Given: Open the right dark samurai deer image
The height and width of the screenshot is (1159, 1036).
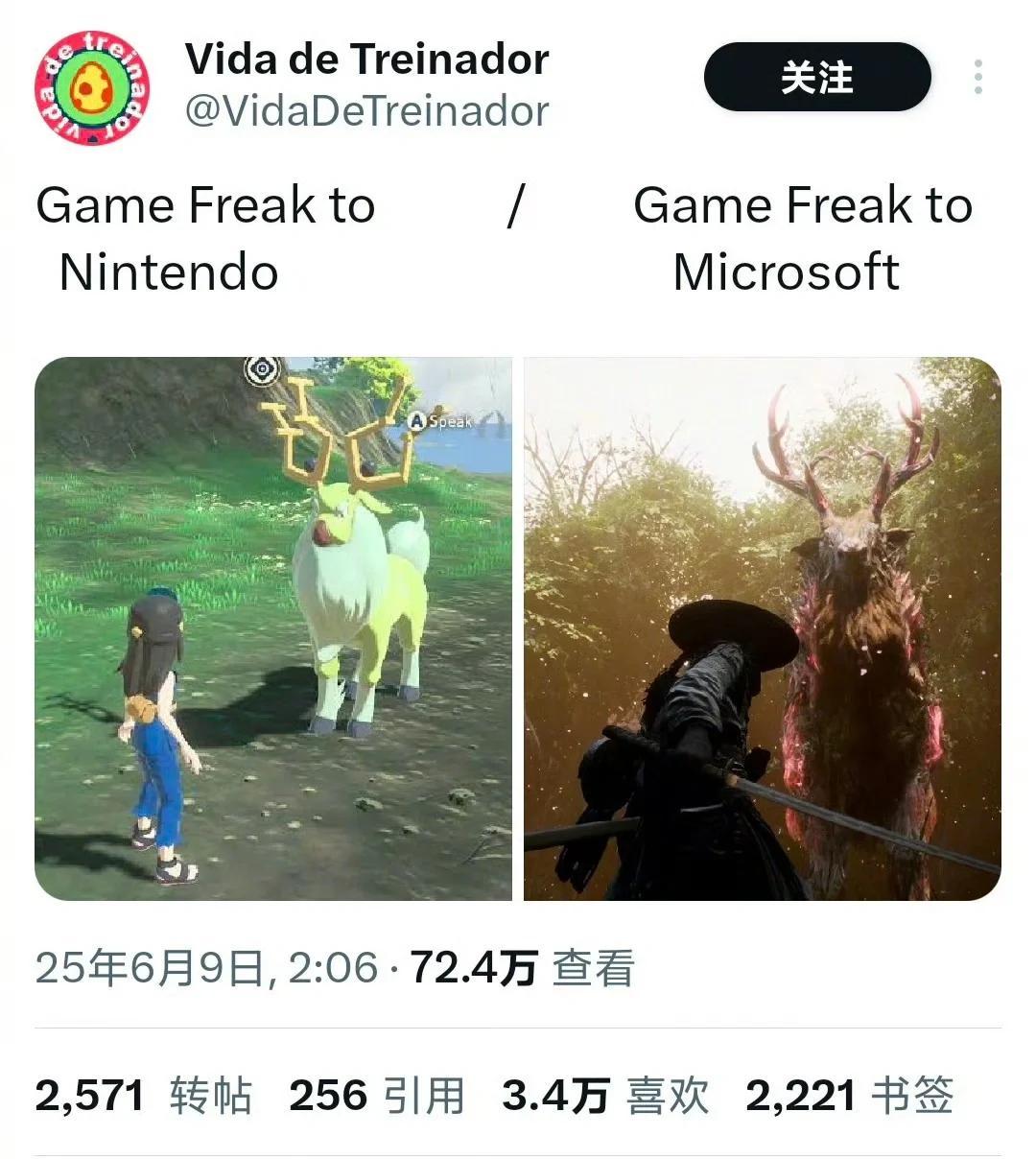Looking at the screenshot, I should (763, 628).
